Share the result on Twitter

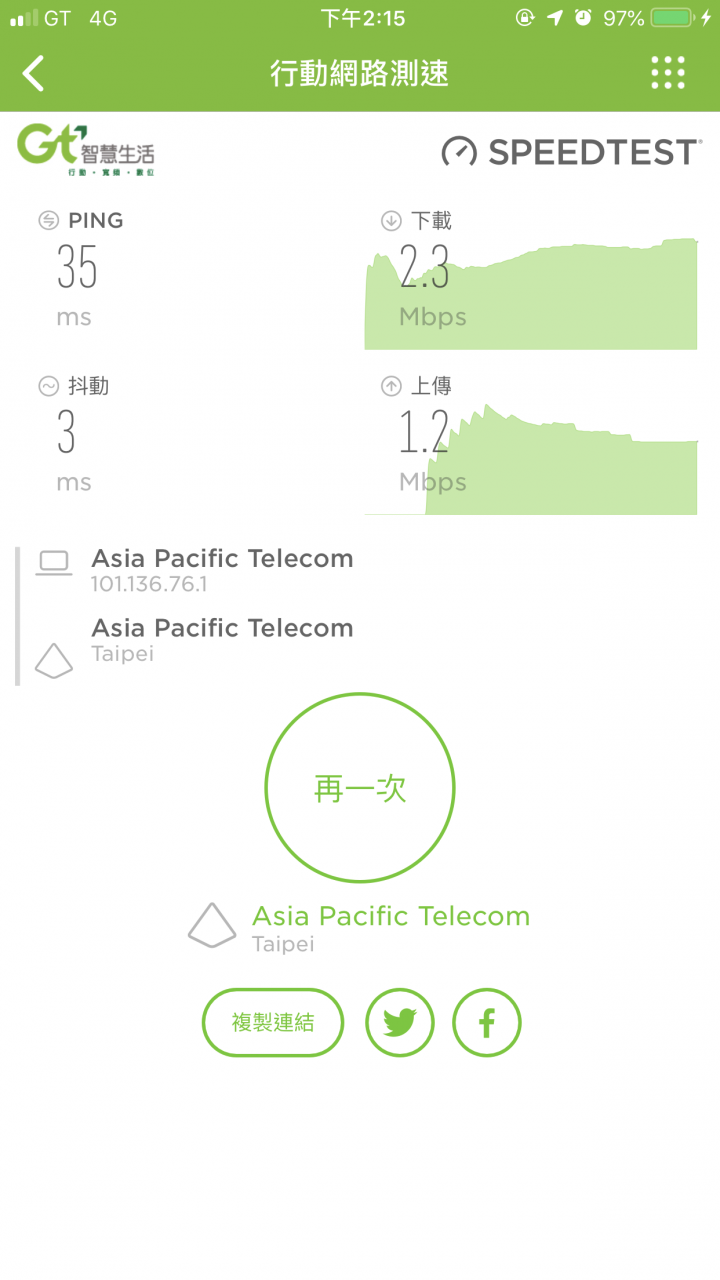coord(400,1023)
